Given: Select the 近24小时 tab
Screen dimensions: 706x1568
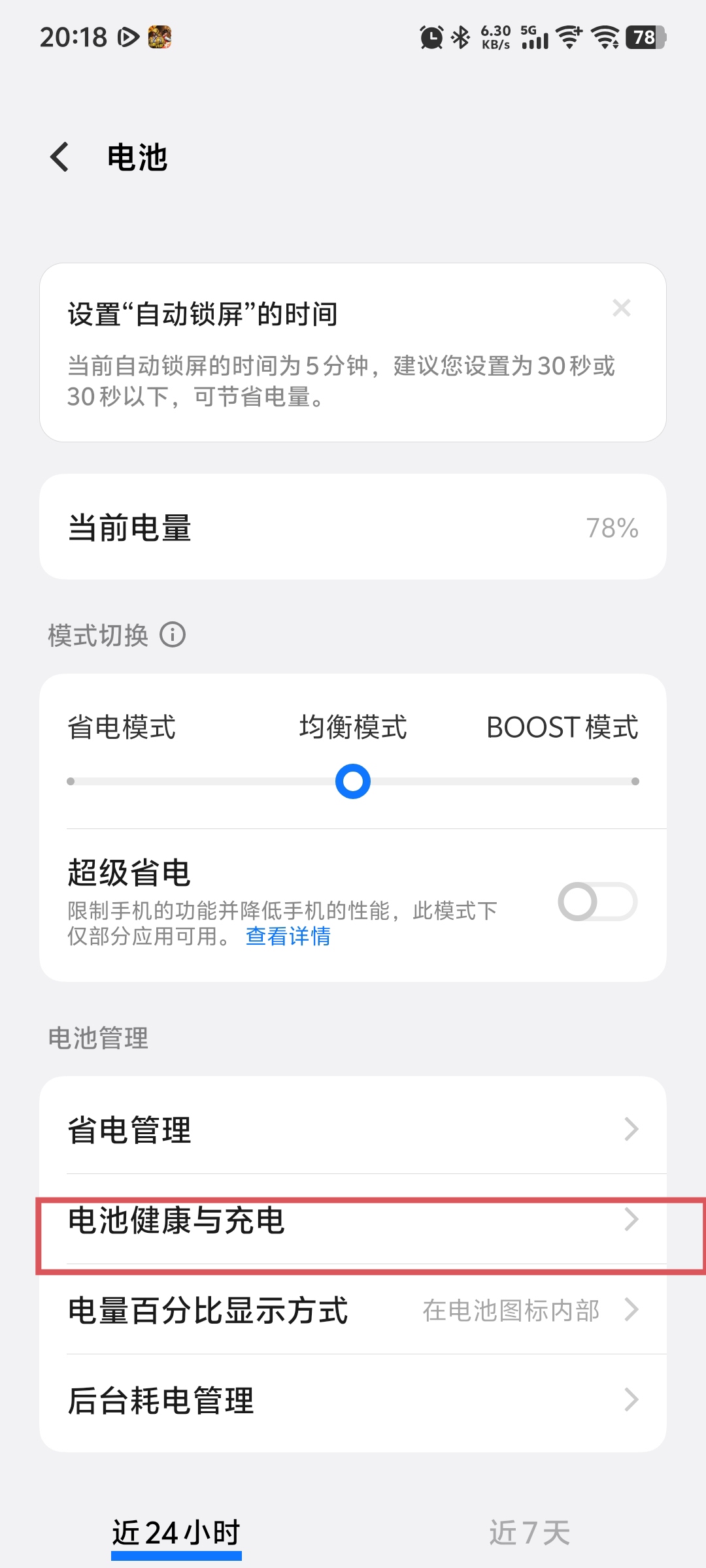Looking at the screenshot, I should [x=176, y=1533].
